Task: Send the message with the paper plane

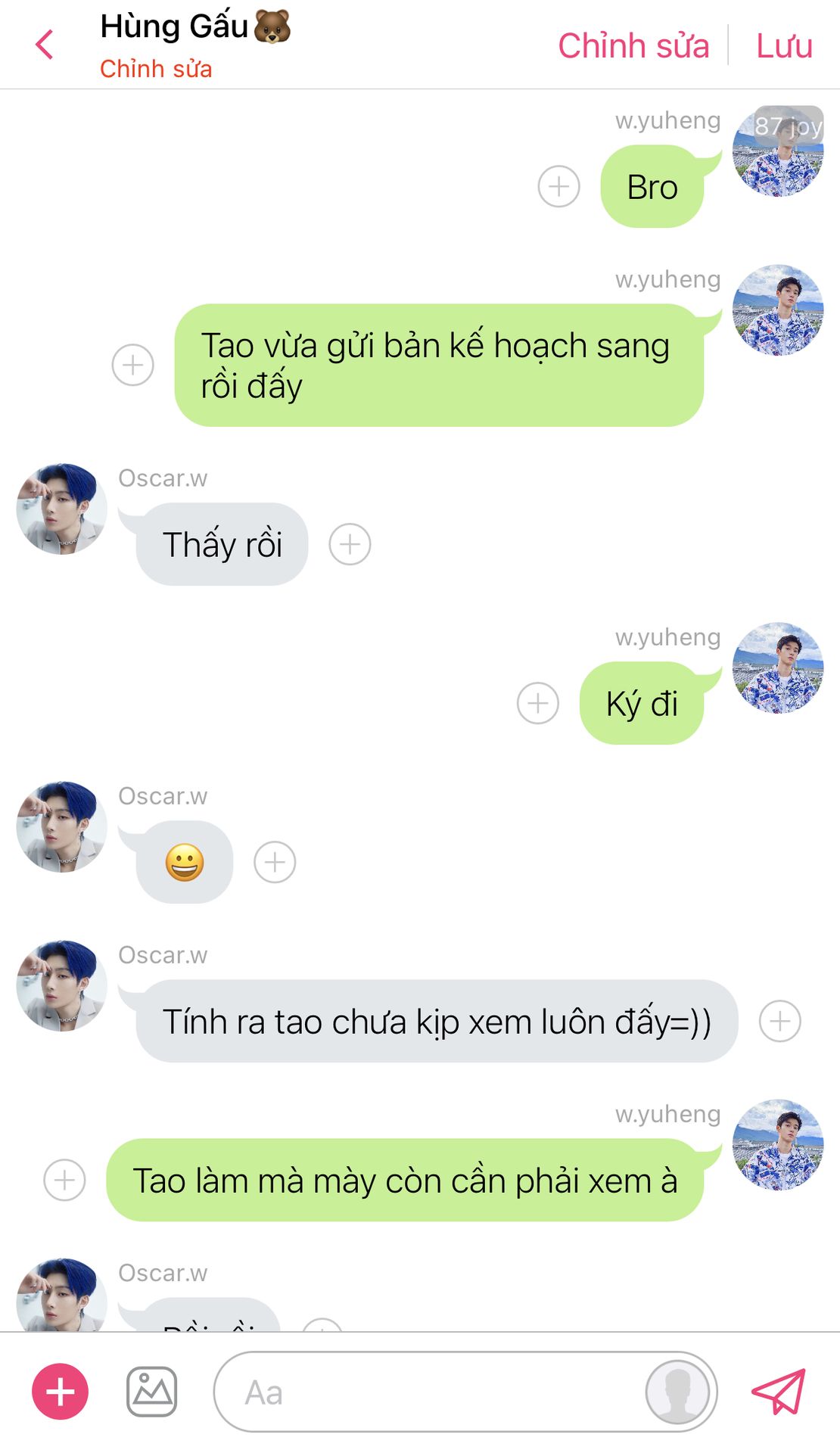Action: 779,1392
